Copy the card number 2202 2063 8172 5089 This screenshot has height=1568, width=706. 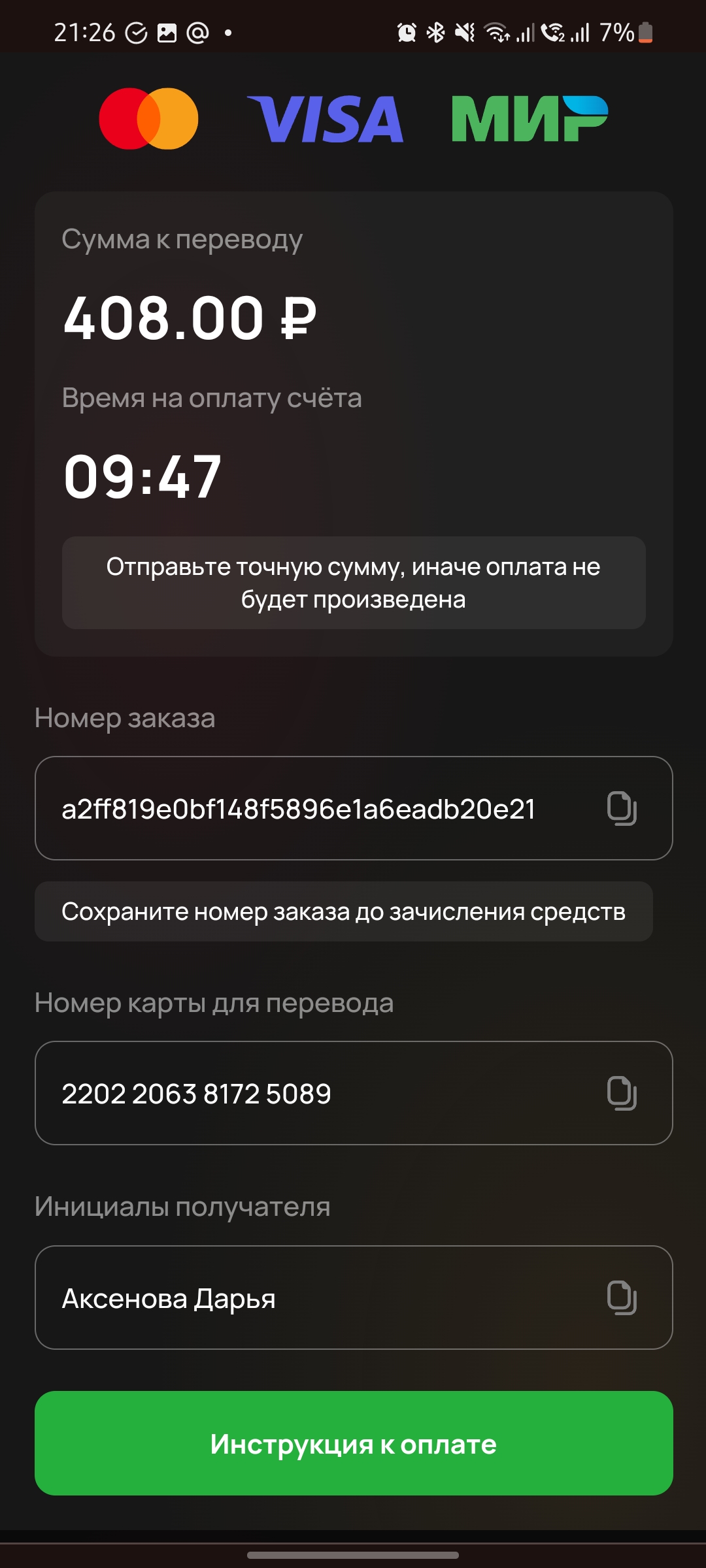coord(622,1093)
